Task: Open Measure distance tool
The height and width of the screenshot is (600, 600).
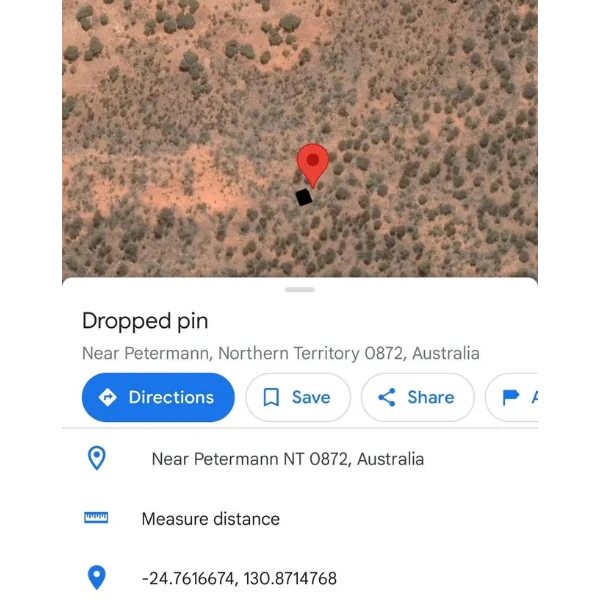Action: click(x=210, y=519)
